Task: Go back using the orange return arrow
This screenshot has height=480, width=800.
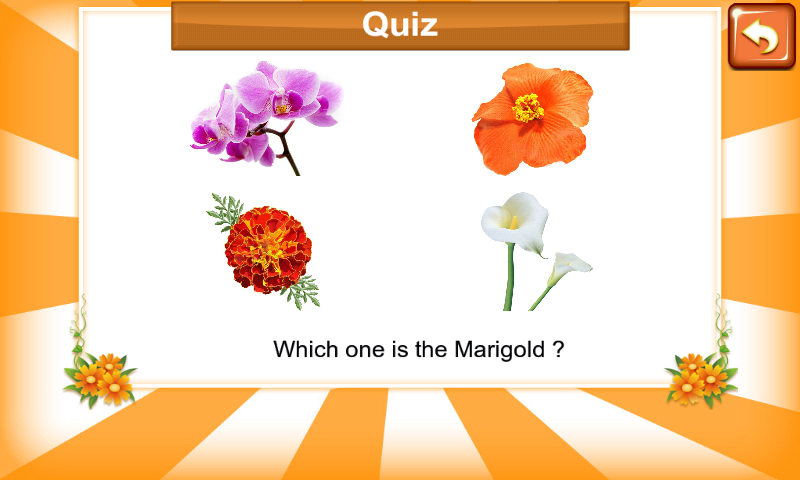Action: (761, 37)
